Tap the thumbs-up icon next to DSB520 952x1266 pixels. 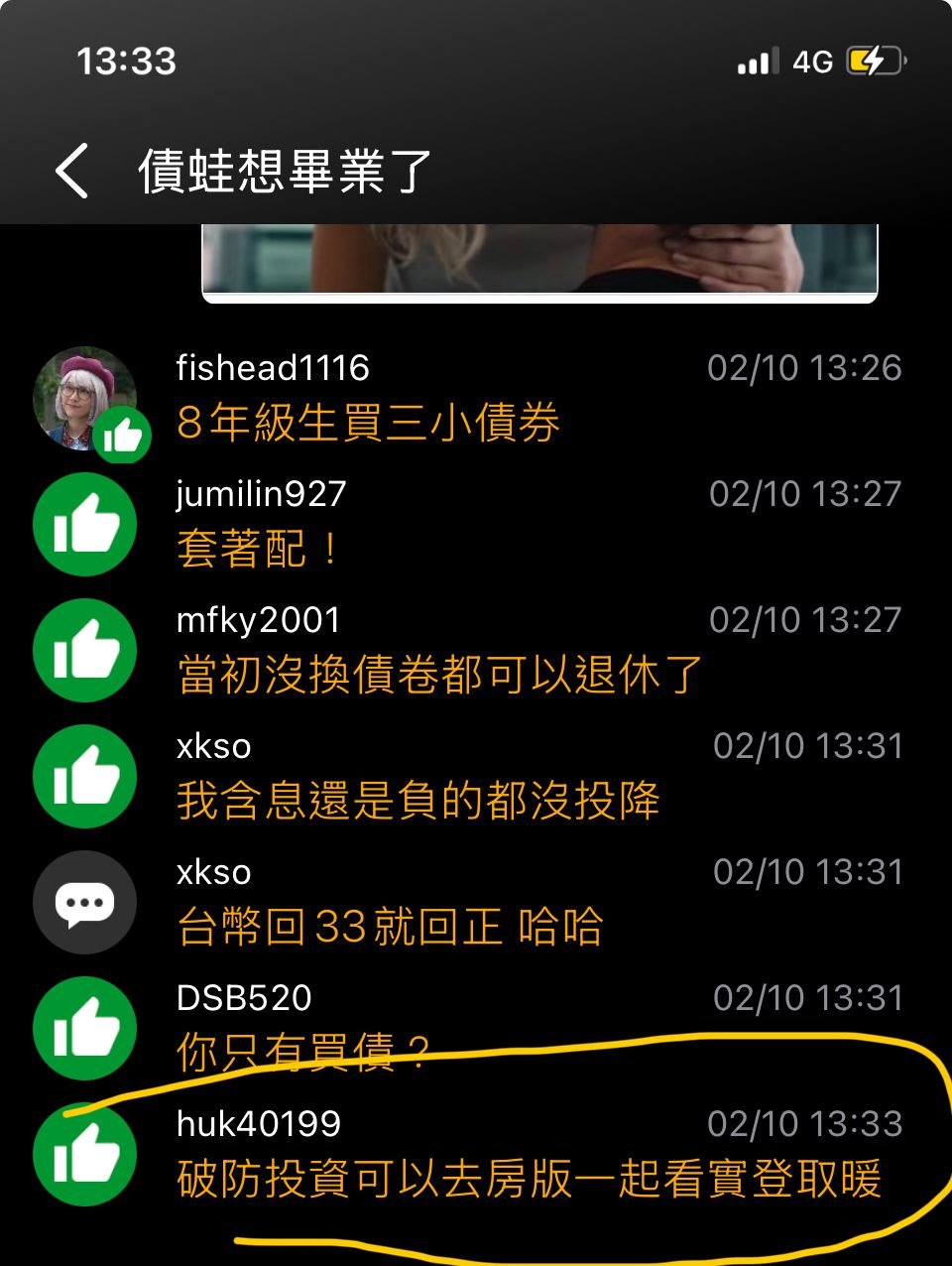point(84,1029)
